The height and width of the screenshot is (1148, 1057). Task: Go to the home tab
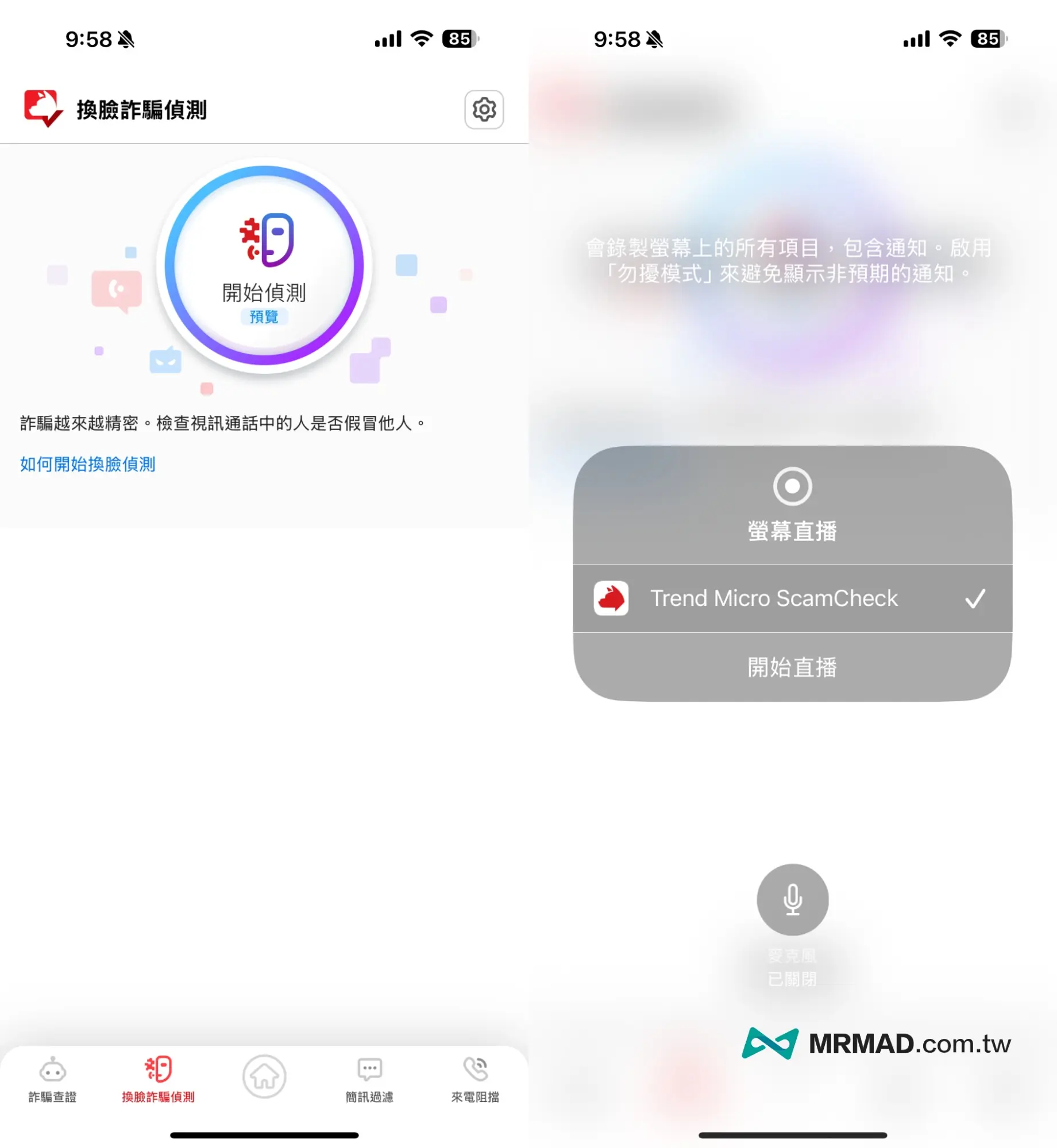pos(264,1076)
